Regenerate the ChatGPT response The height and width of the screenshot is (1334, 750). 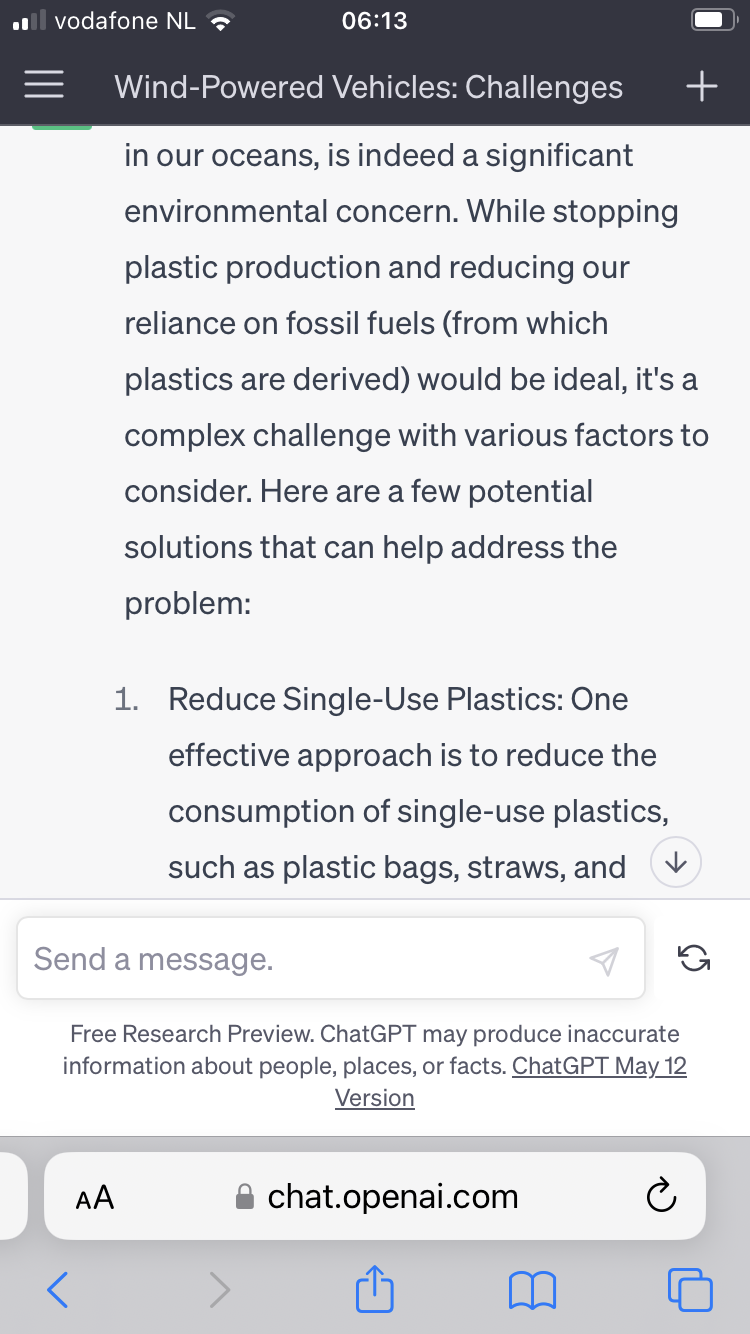click(x=694, y=958)
